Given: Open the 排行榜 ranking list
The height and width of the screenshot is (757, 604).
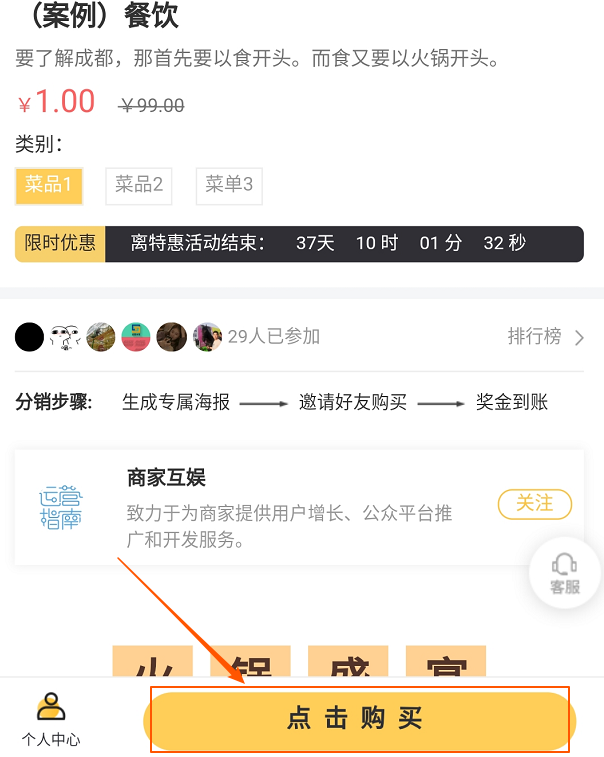Looking at the screenshot, I should (545, 337).
